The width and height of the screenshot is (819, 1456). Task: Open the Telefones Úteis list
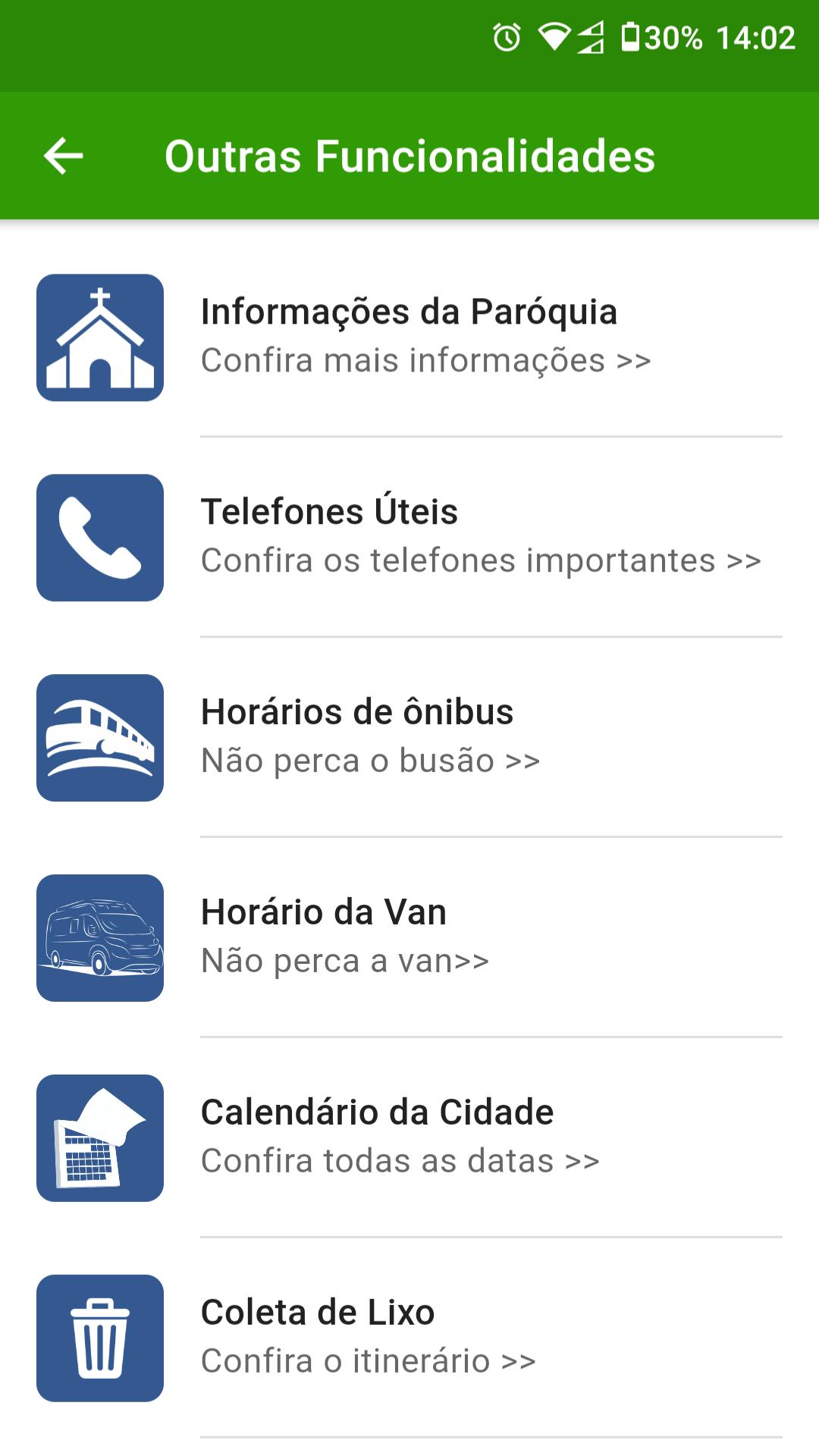coord(409,538)
